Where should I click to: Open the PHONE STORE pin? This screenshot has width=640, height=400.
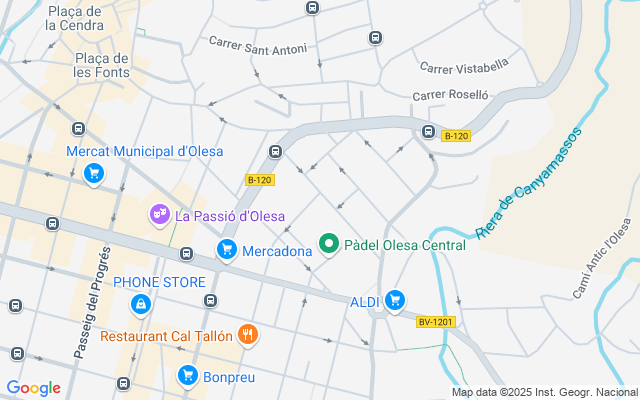[142, 303]
